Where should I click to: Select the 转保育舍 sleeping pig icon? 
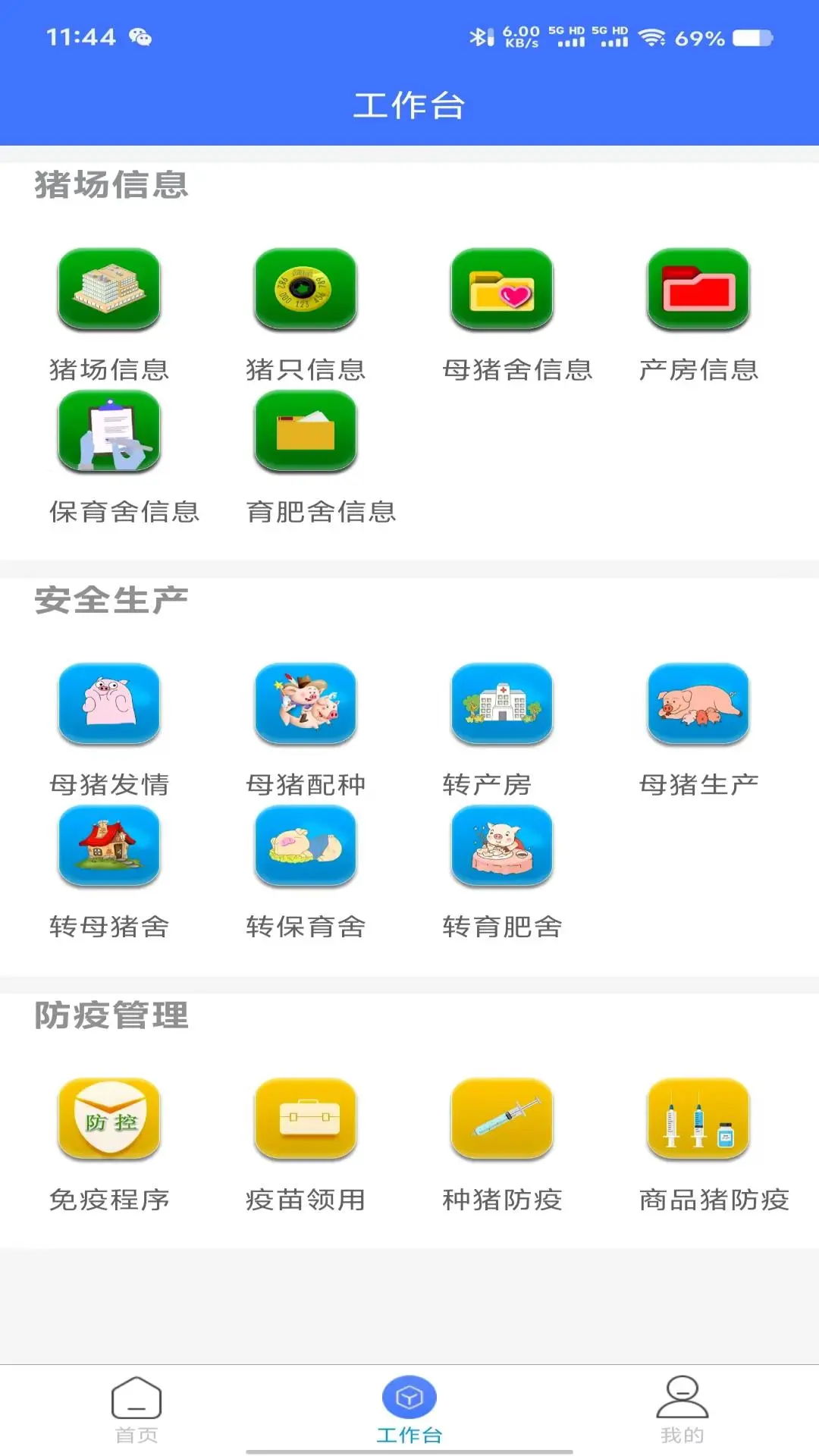[305, 847]
